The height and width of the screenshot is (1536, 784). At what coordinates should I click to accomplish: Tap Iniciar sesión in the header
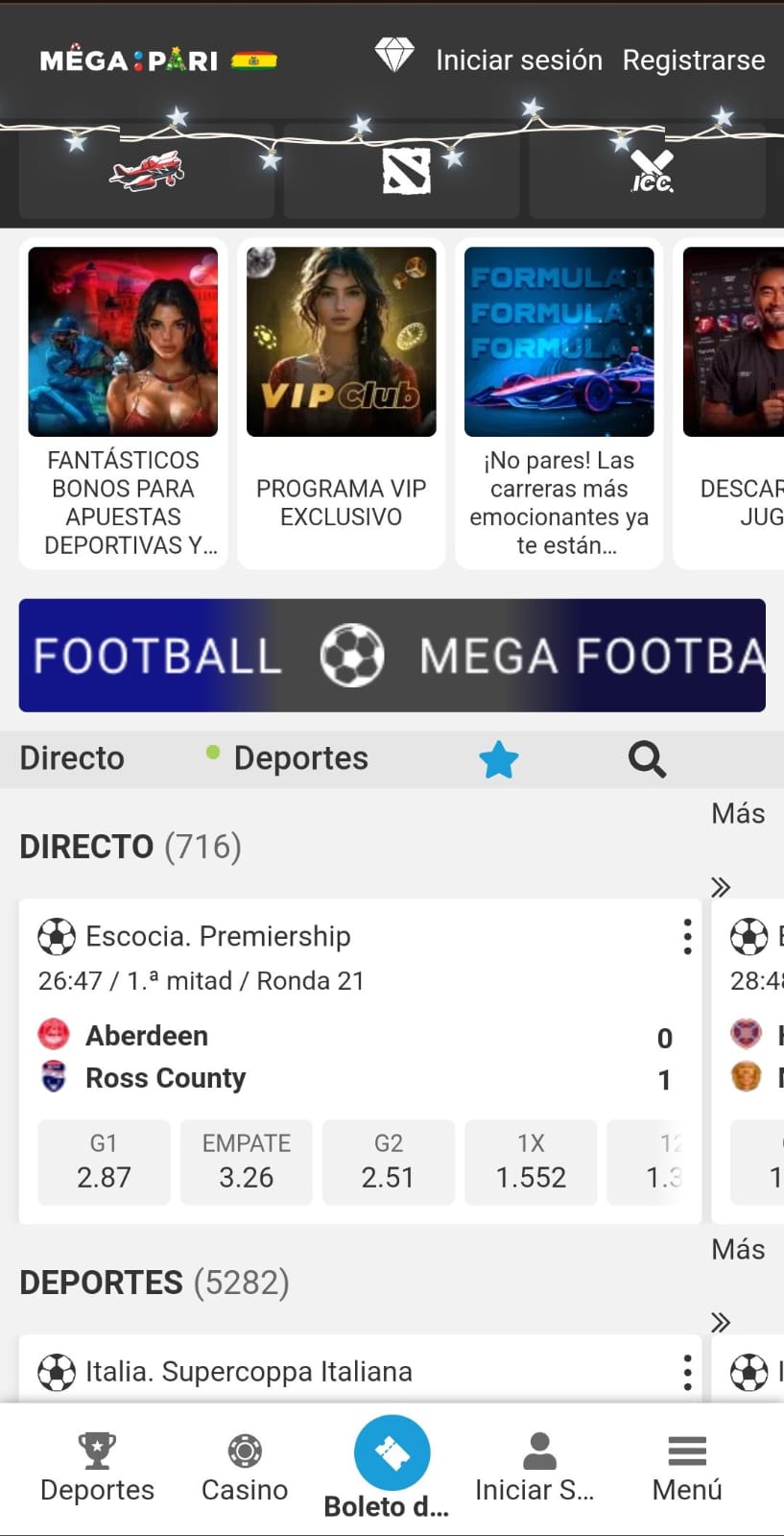pos(518,60)
